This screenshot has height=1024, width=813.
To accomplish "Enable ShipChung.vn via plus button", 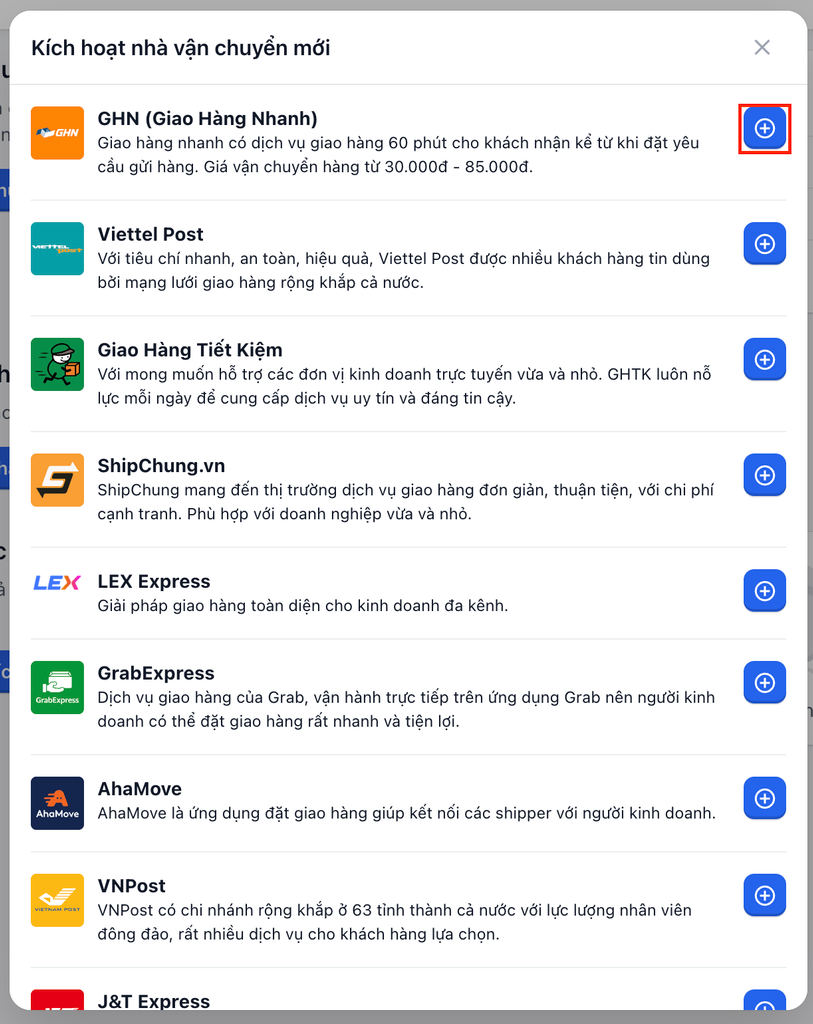I will (x=764, y=476).
